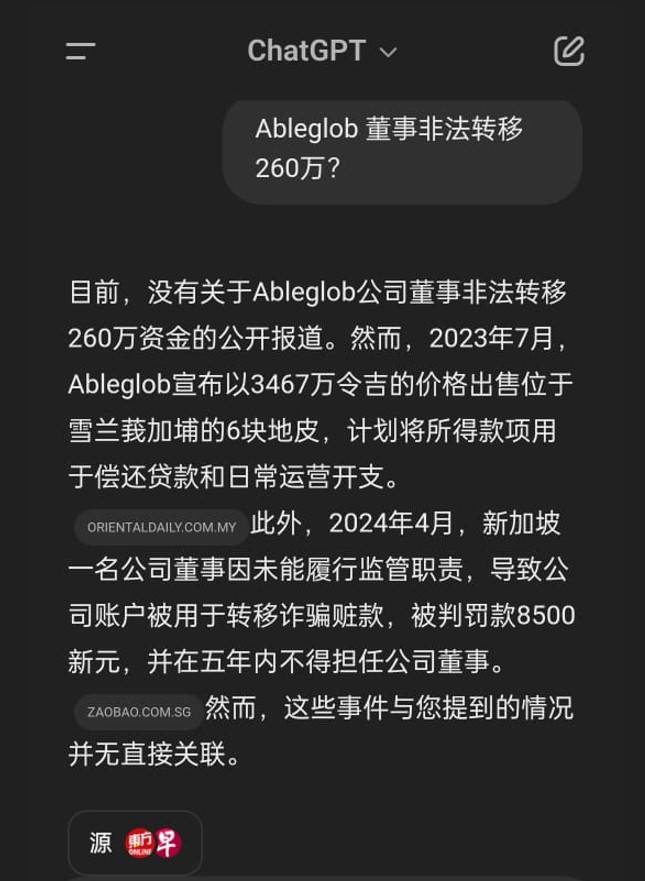Image resolution: width=645 pixels, height=881 pixels.
Task: Start a new chat
Action: click(x=569, y=51)
